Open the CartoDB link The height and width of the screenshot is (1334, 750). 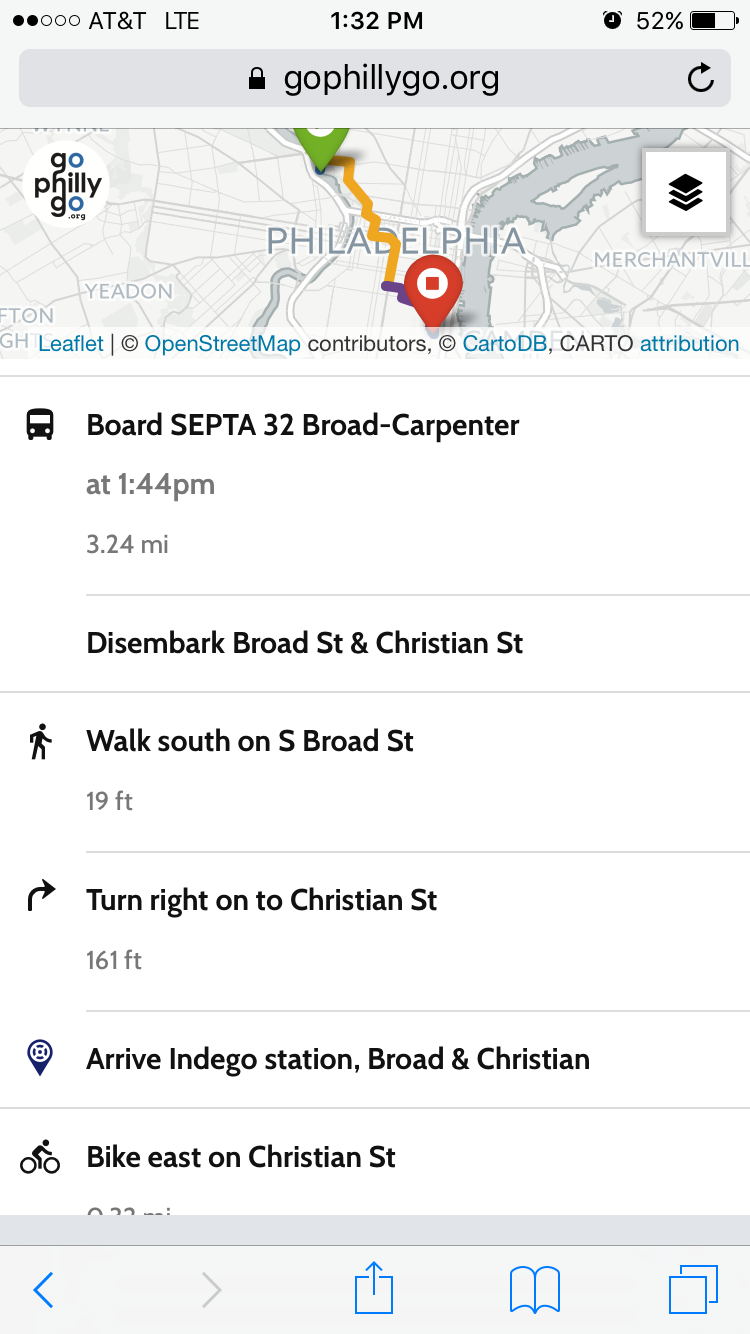(505, 344)
